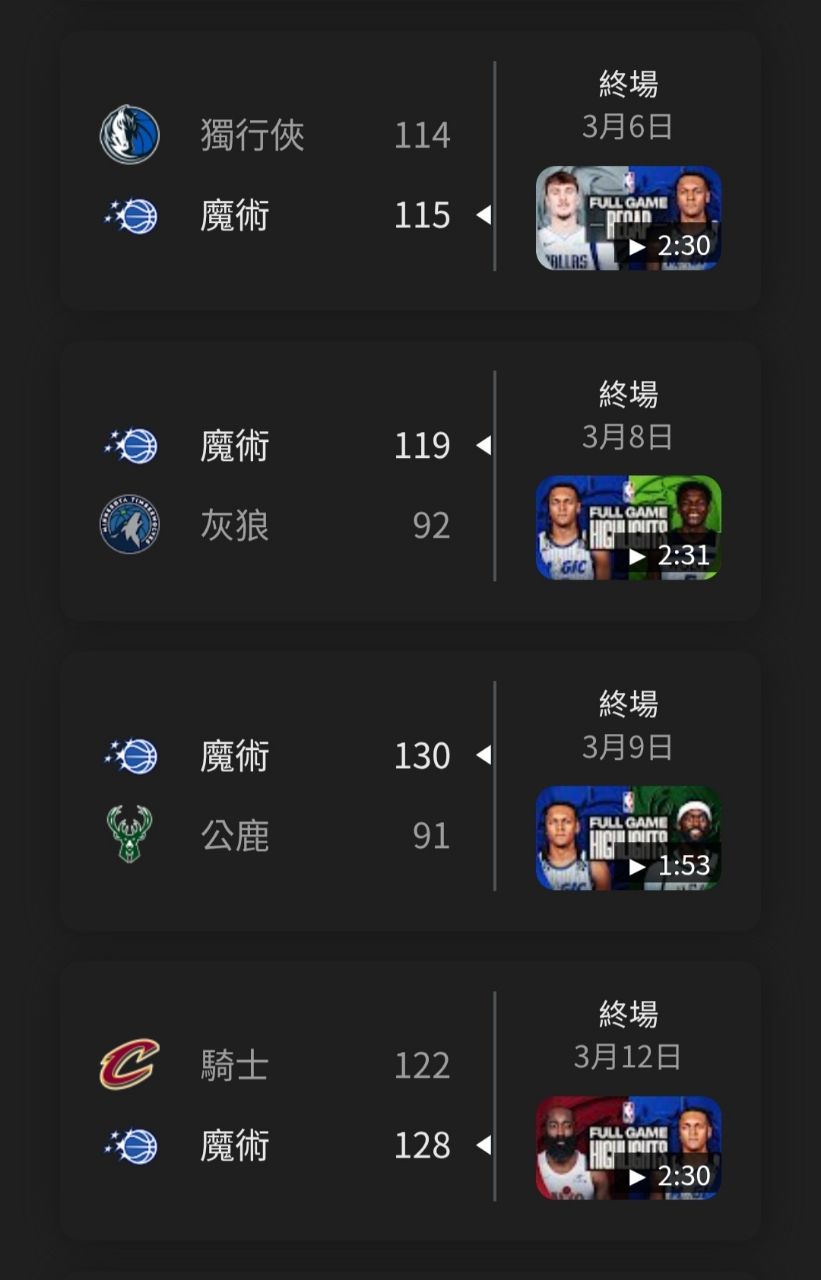Watch the 3月9日 highlights video
Viewport: 821px width, 1280px height.
(x=628, y=838)
